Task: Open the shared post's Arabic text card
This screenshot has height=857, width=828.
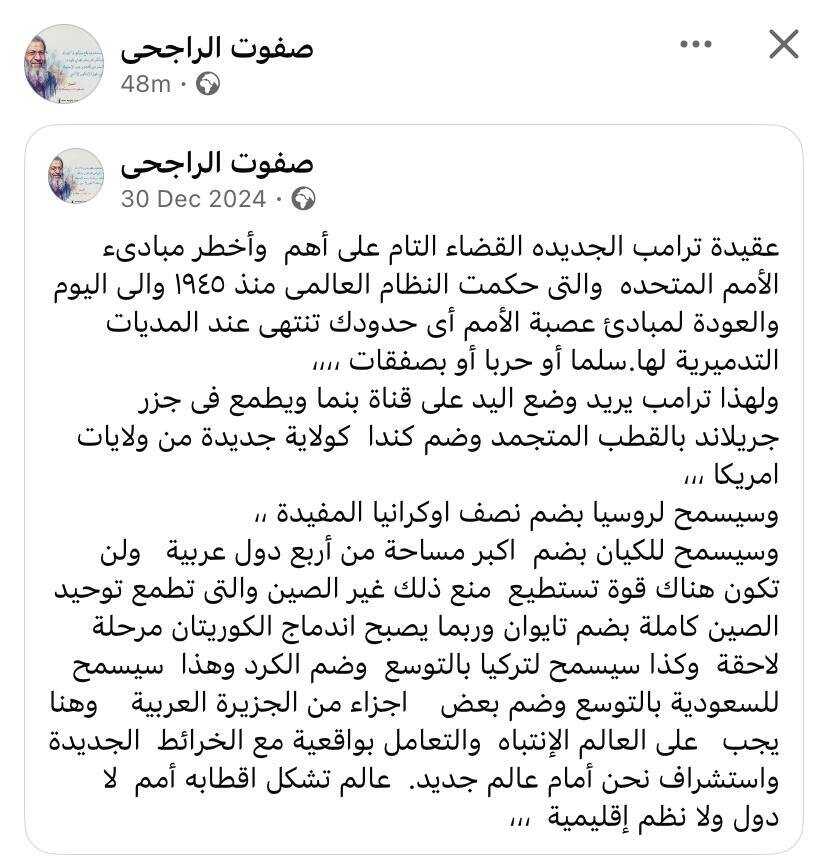Action: click(414, 530)
